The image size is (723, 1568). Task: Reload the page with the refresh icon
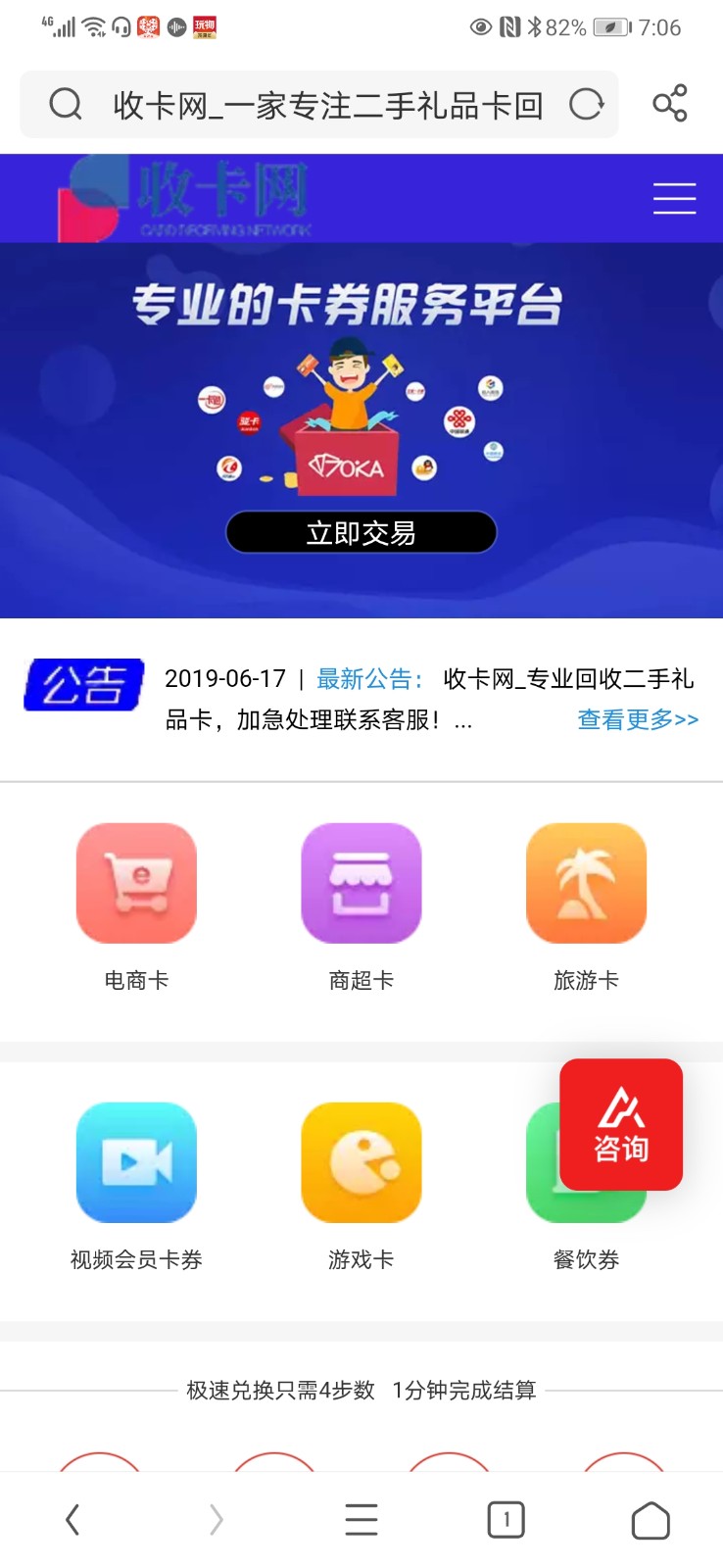click(x=586, y=104)
